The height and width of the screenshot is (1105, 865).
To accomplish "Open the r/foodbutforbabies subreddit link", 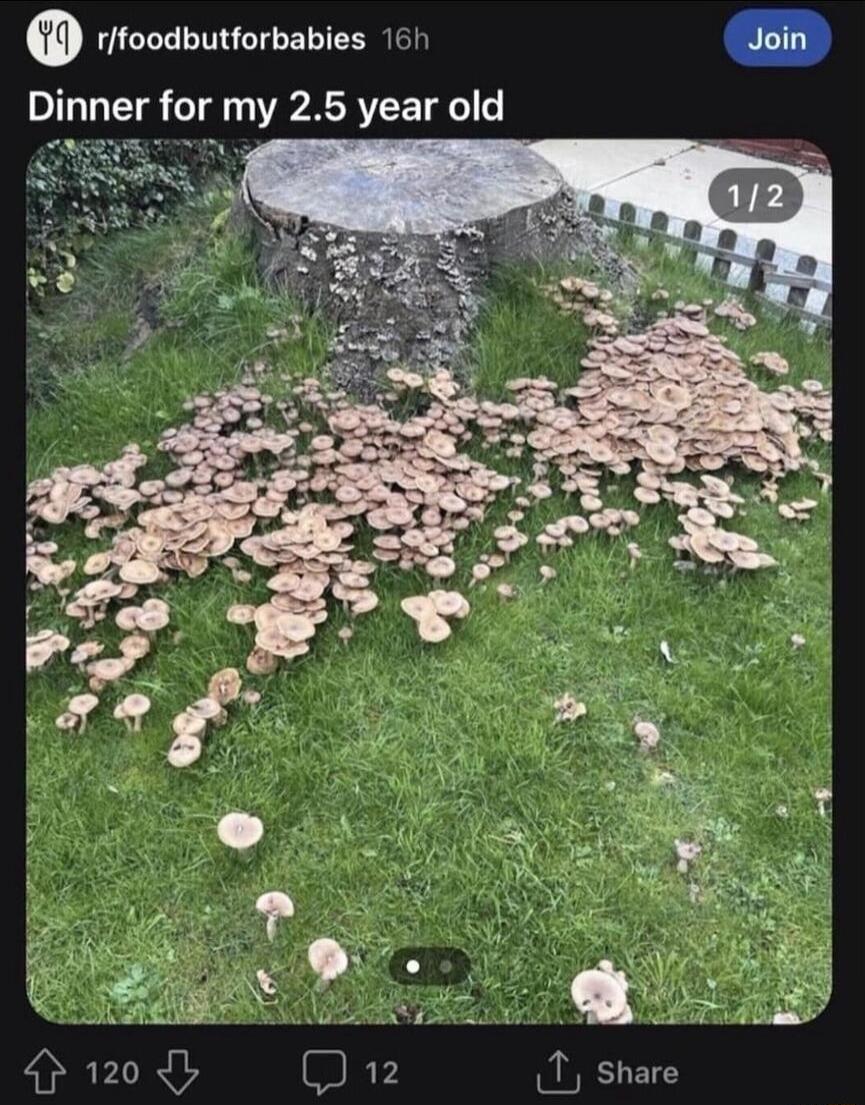I will pos(231,40).
